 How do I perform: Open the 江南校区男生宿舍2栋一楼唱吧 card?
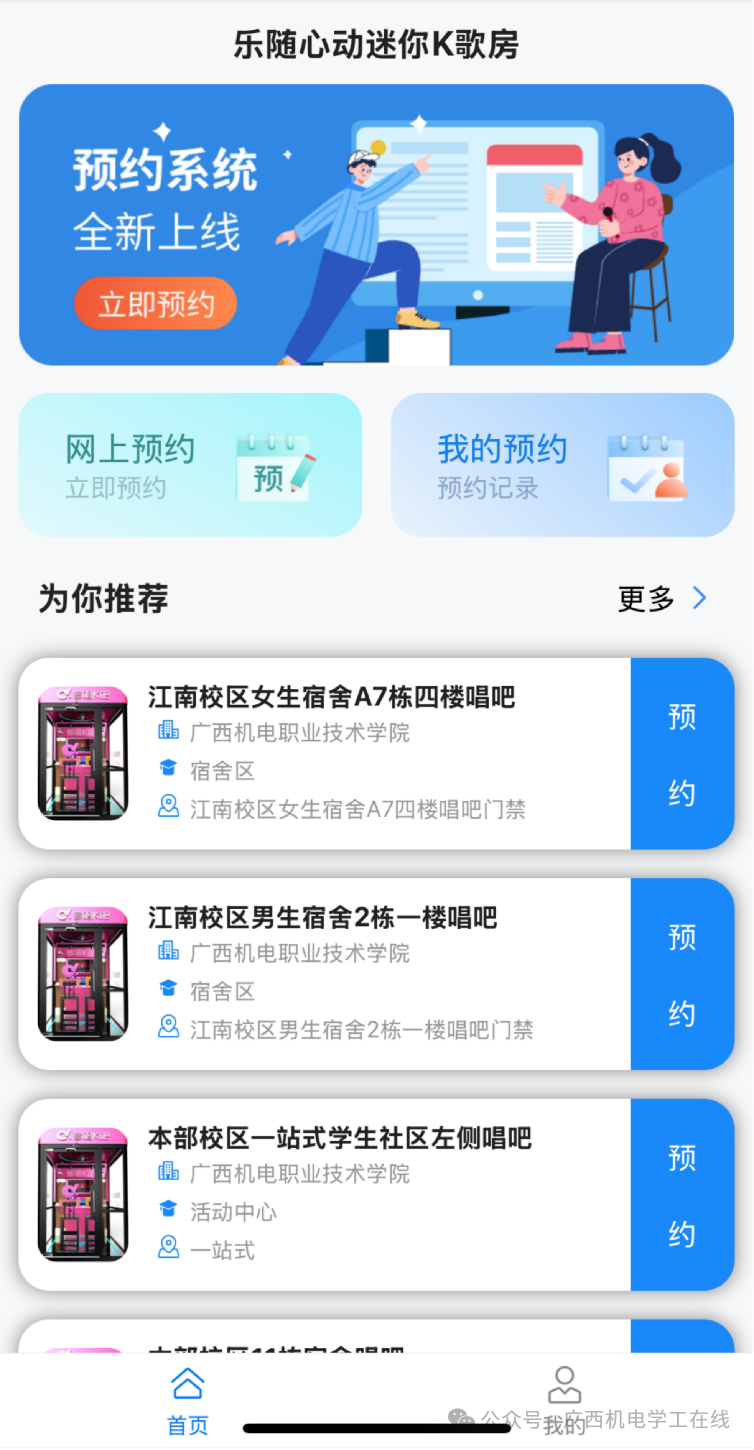[x=330, y=975]
